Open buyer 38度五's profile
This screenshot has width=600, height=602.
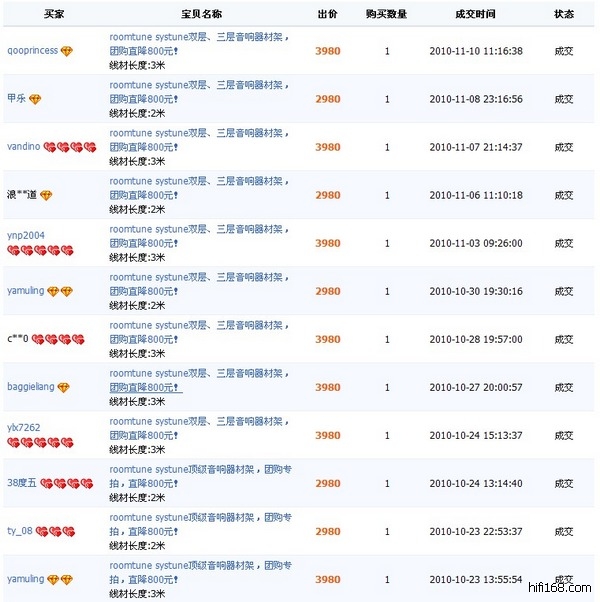tap(21, 483)
